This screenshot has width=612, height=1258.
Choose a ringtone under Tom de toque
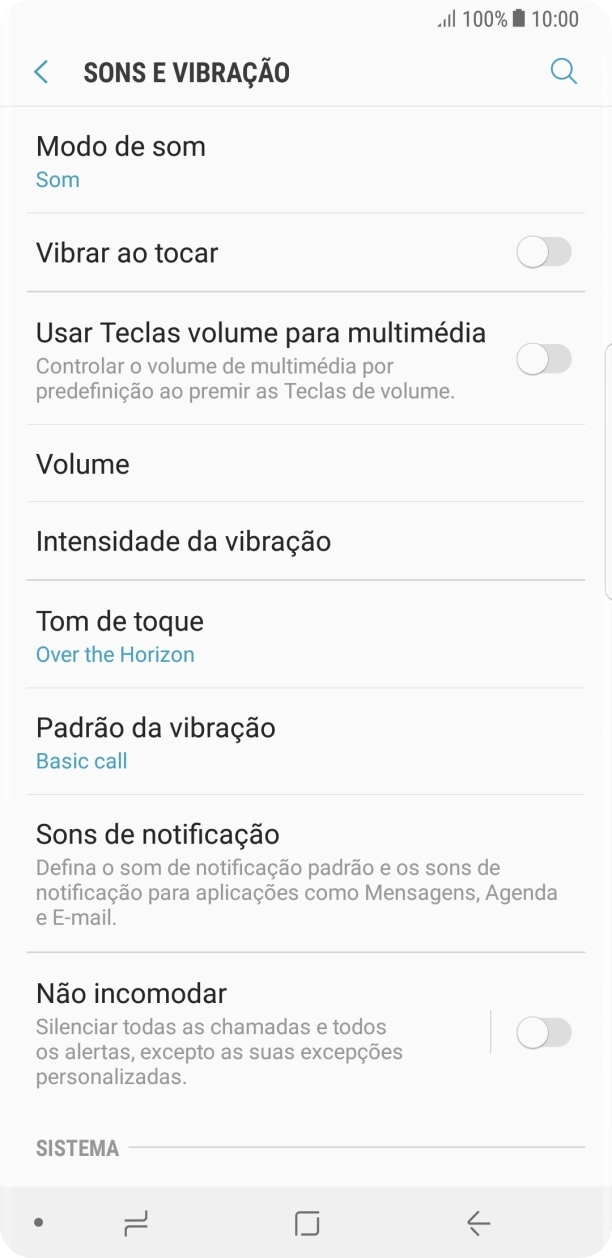click(x=300, y=636)
